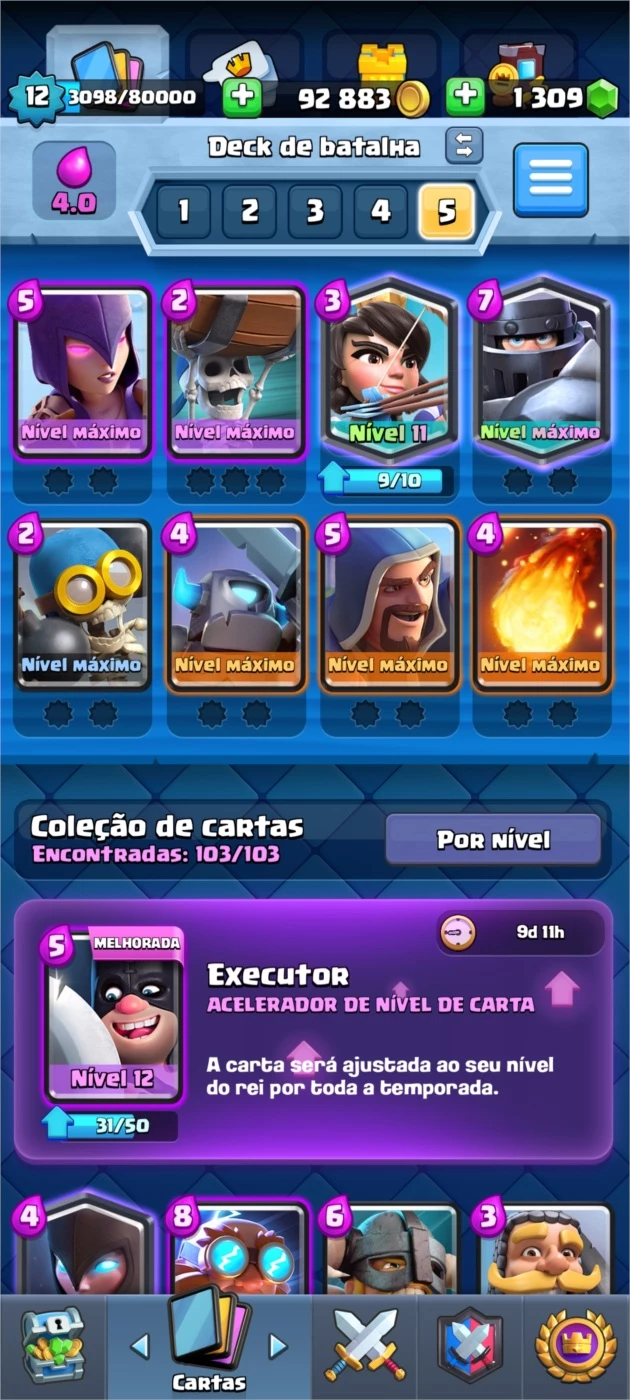
Task: Select the Wizard card in deck
Action: 390,605
